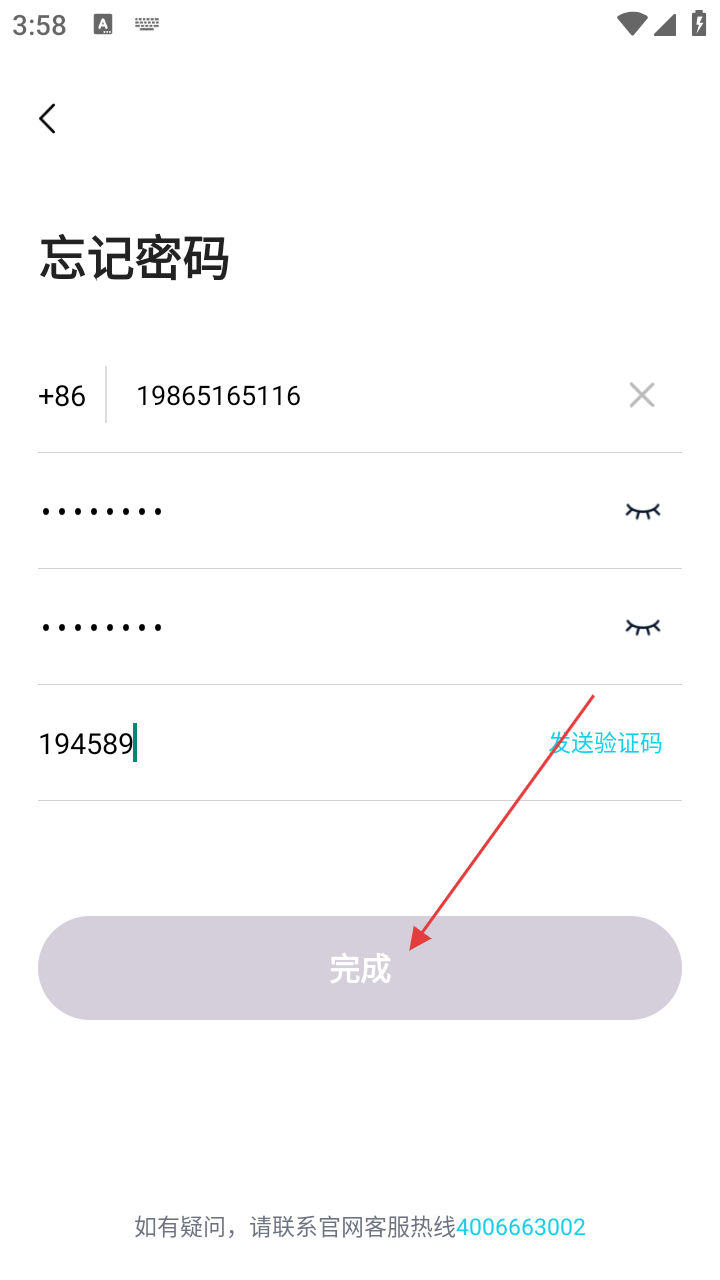Image resolution: width=720 pixels, height=1280 pixels.
Task: Focus the confirm password field
Action: pos(300,627)
